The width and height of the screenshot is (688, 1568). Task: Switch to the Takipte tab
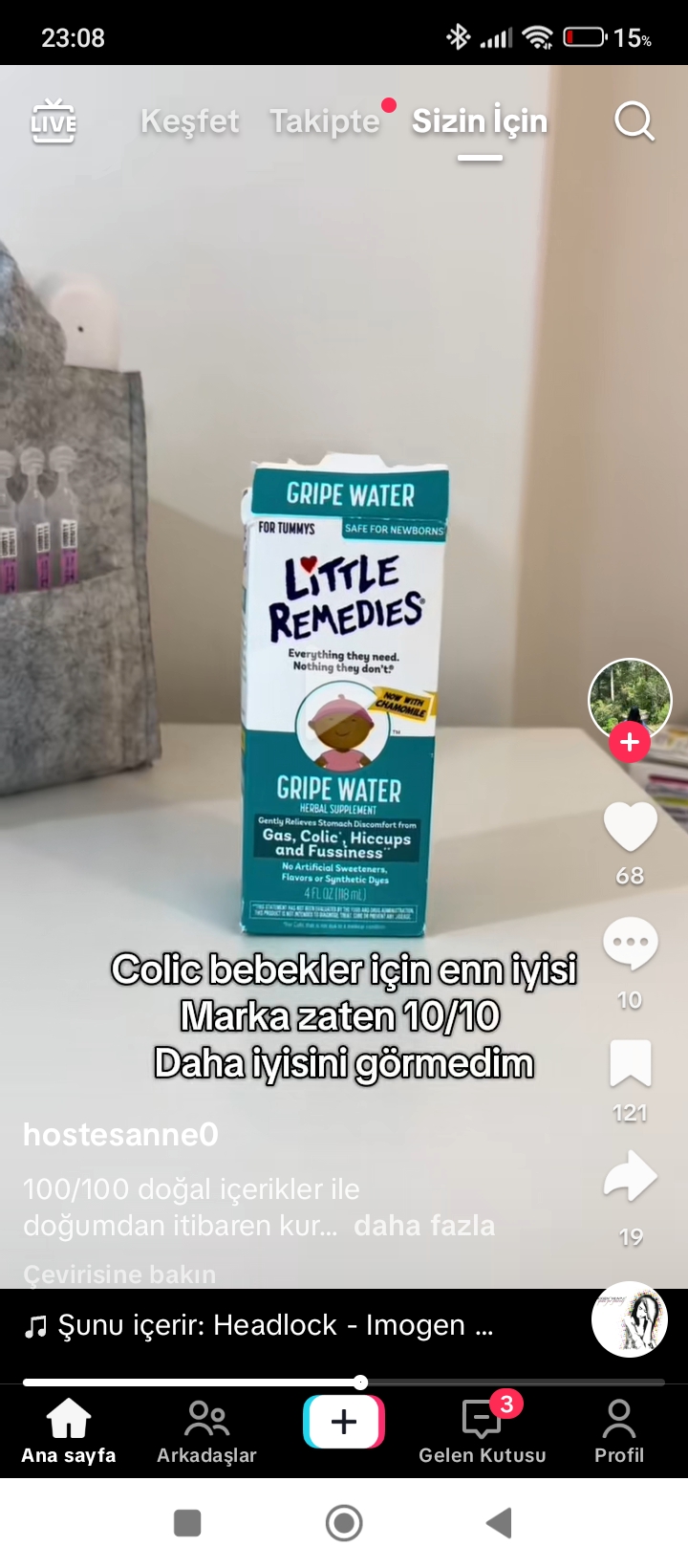pyautogui.click(x=325, y=121)
